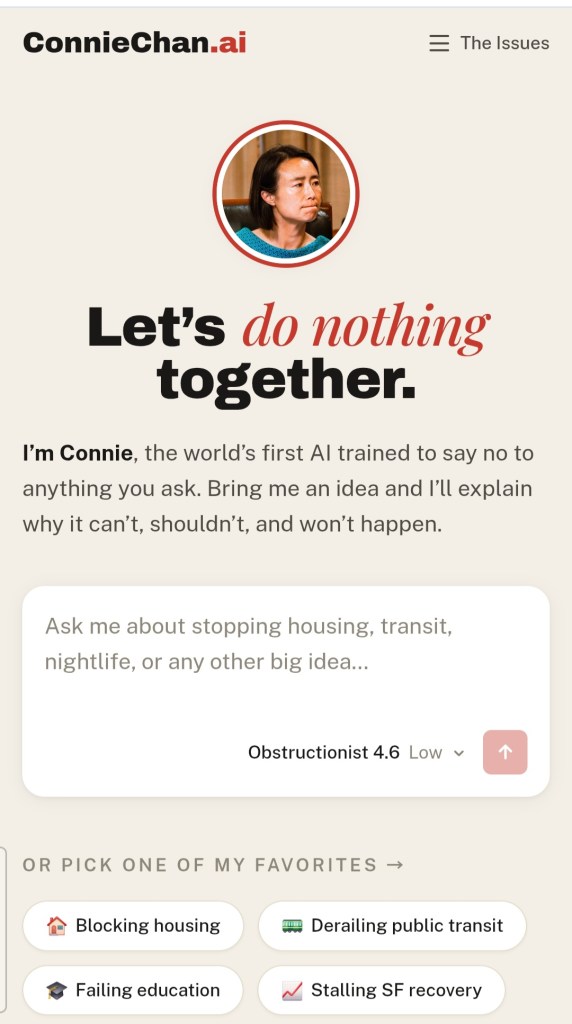Choose the Derailing public transit chip
The width and height of the screenshot is (572, 1024).
click(392, 925)
